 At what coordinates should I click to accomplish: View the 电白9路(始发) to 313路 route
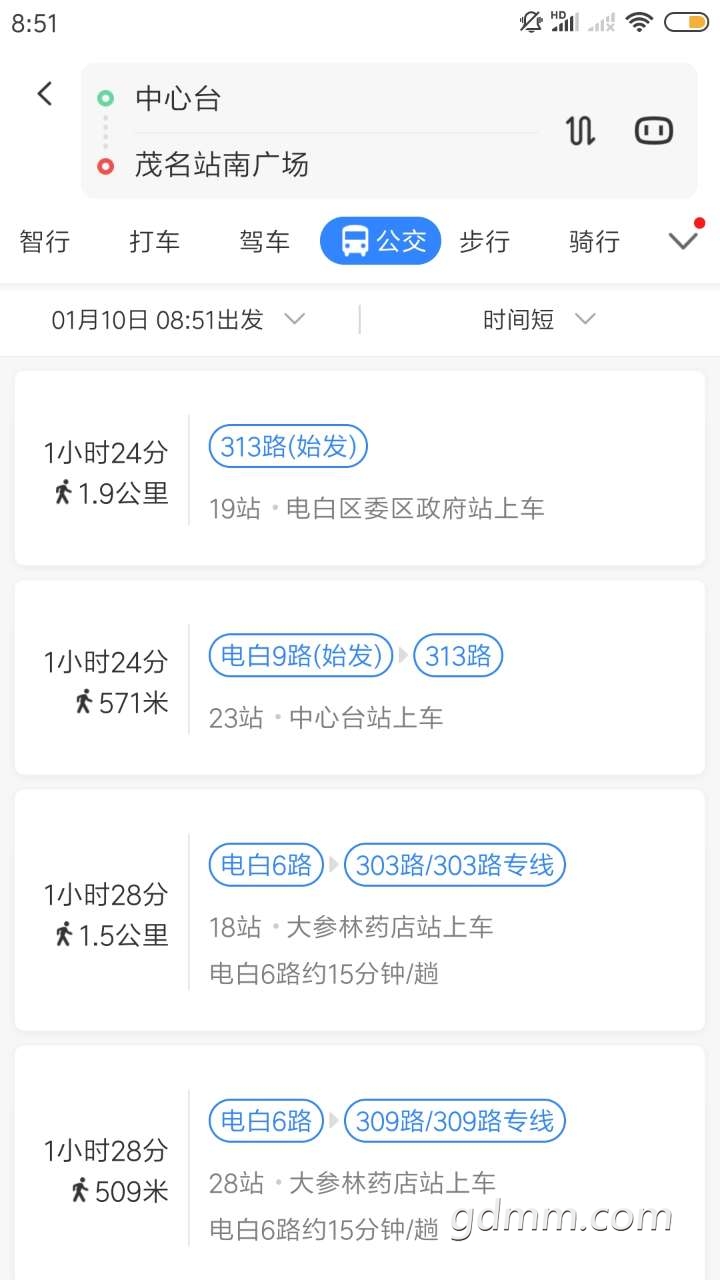pyautogui.click(x=360, y=677)
